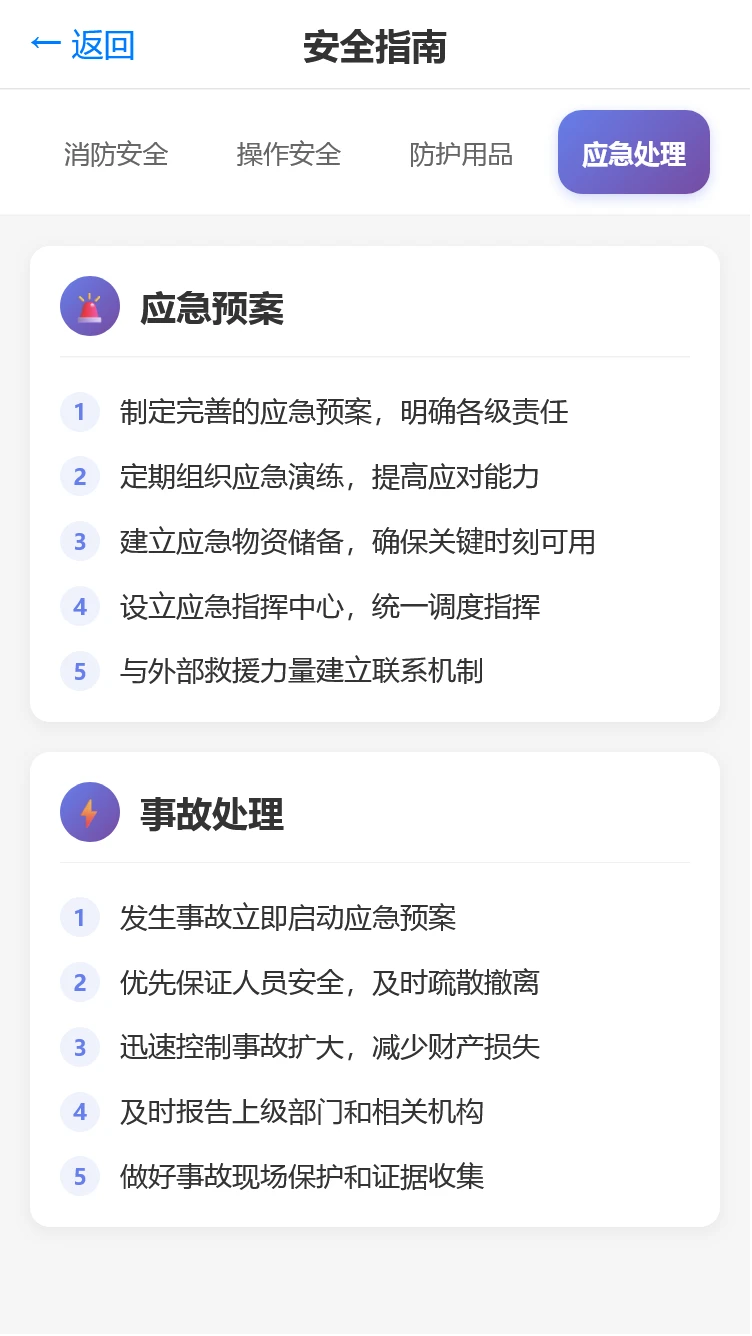
Task: Select the active 应急处理 tab
Action: (633, 153)
